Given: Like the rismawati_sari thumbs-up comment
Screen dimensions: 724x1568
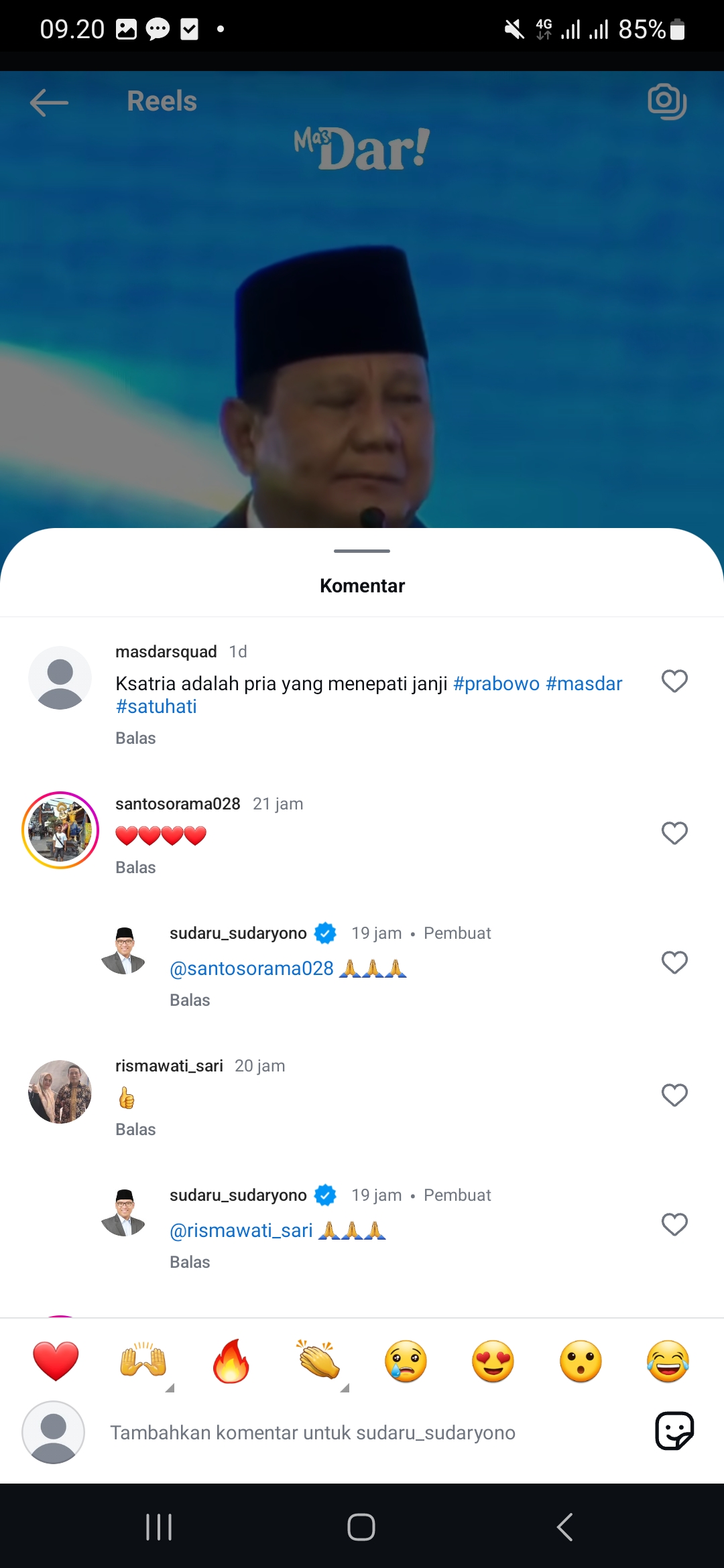Looking at the screenshot, I should [x=674, y=1095].
